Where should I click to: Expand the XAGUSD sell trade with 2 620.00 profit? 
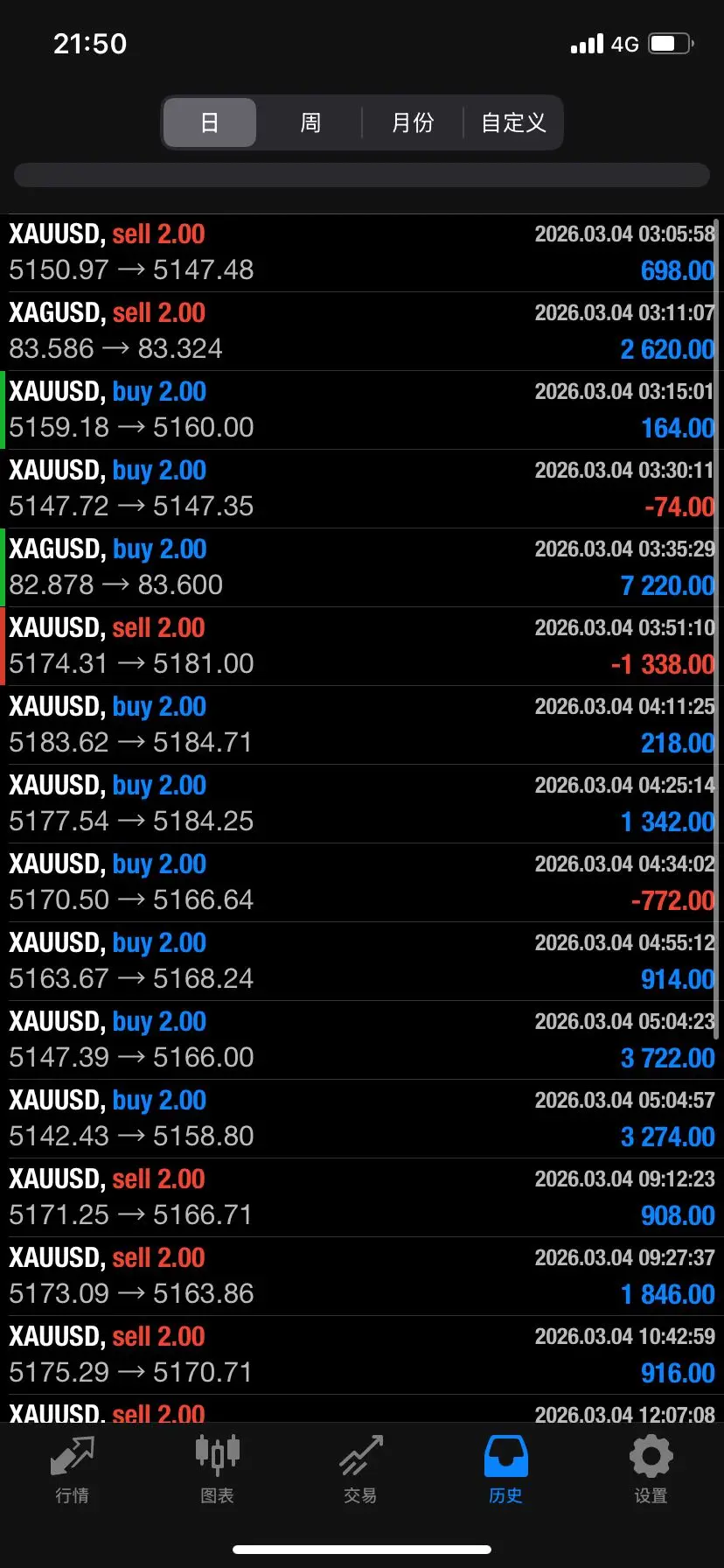(x=362, y=332)
